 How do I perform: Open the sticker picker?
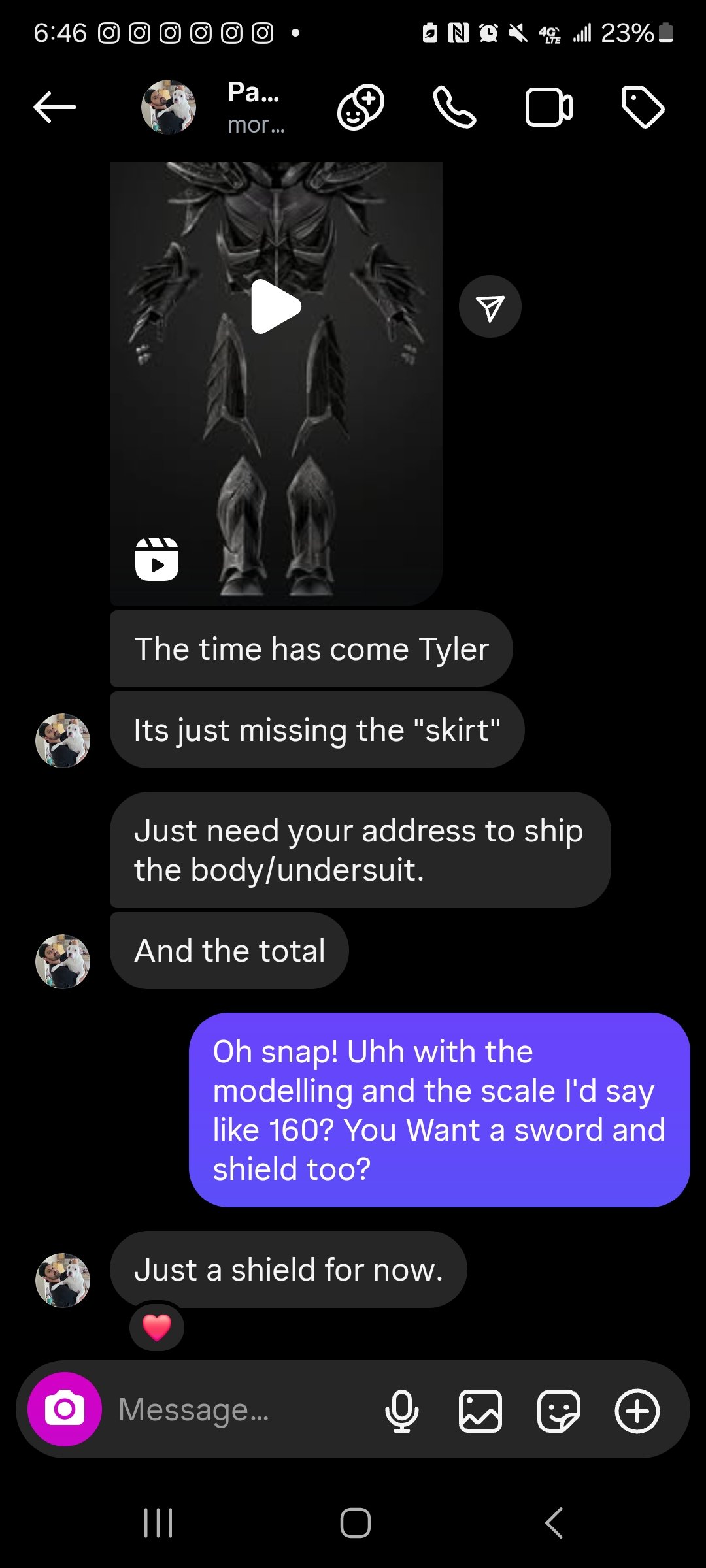(x=558, y=1411)
